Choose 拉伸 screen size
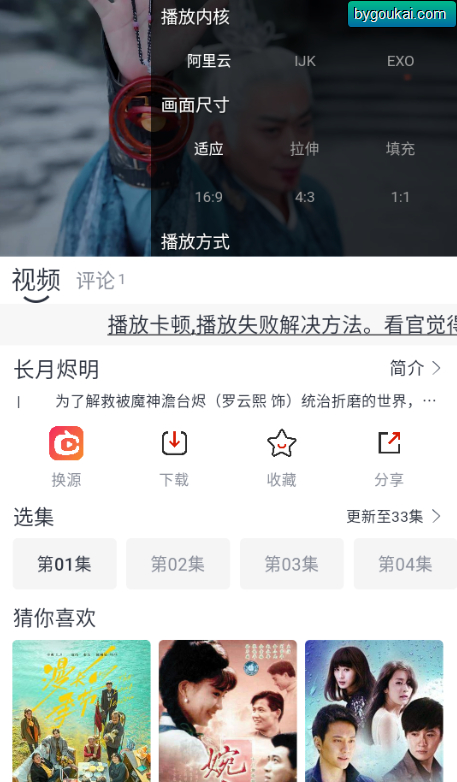The image size is (457, 782). [304, 149]
